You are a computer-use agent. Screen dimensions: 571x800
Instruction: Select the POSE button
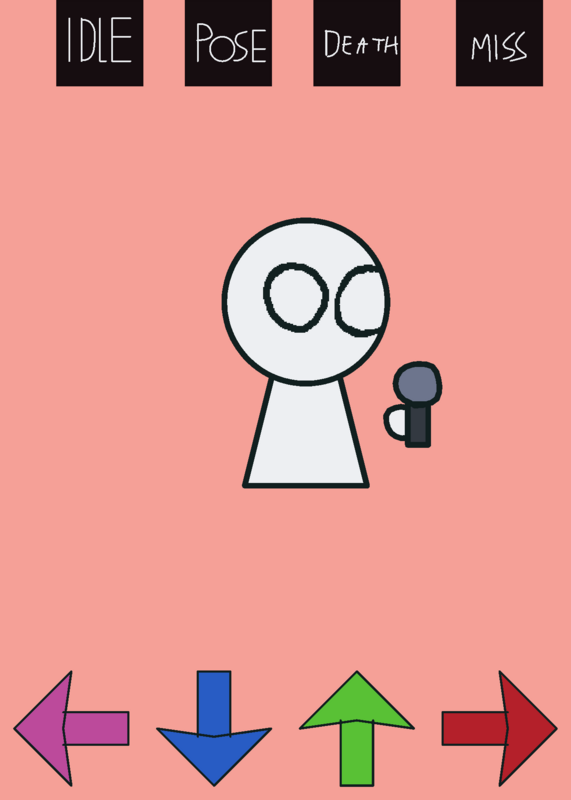point(228,43)
